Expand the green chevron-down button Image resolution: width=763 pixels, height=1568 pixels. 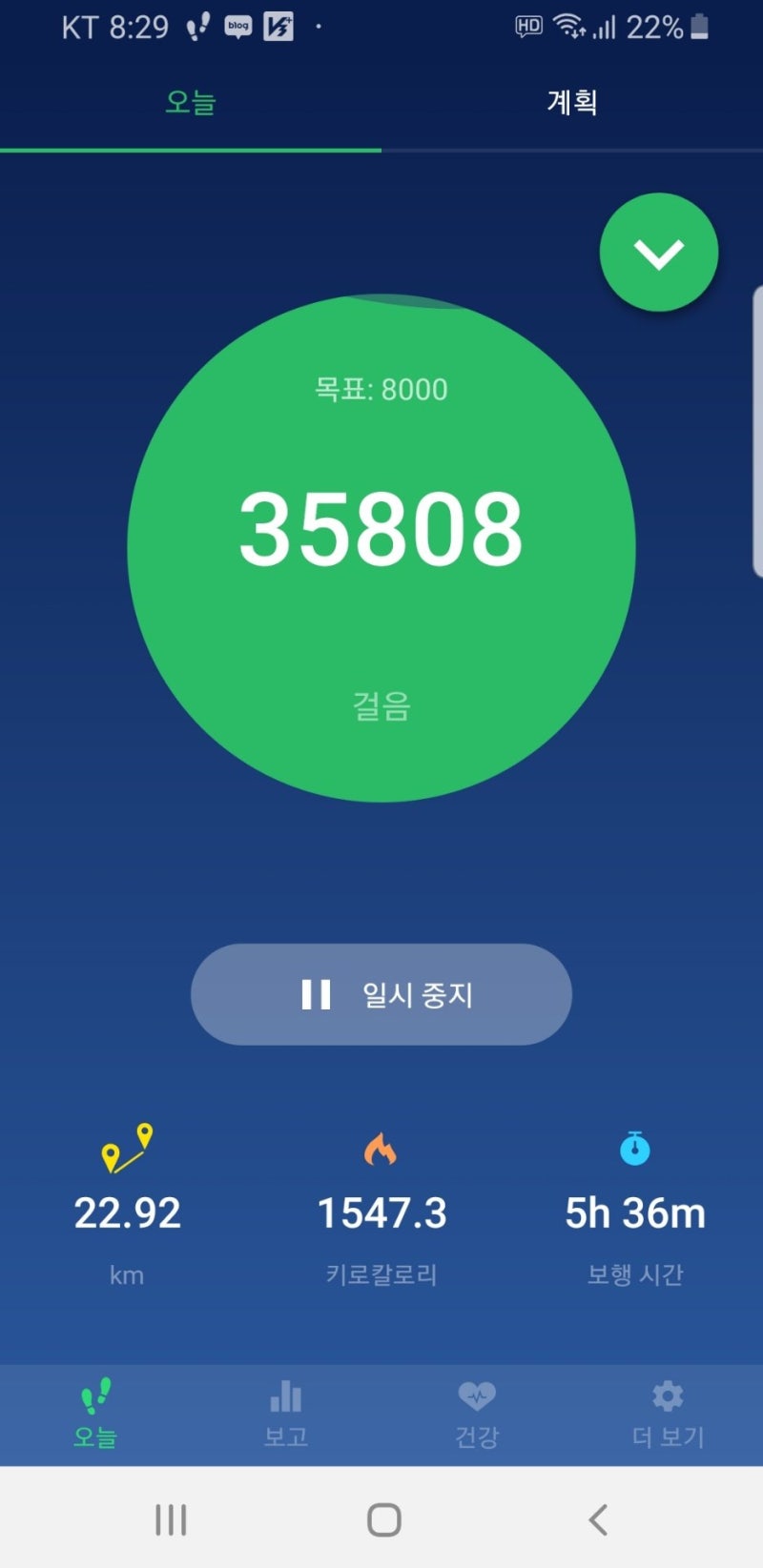click(659, 253)
